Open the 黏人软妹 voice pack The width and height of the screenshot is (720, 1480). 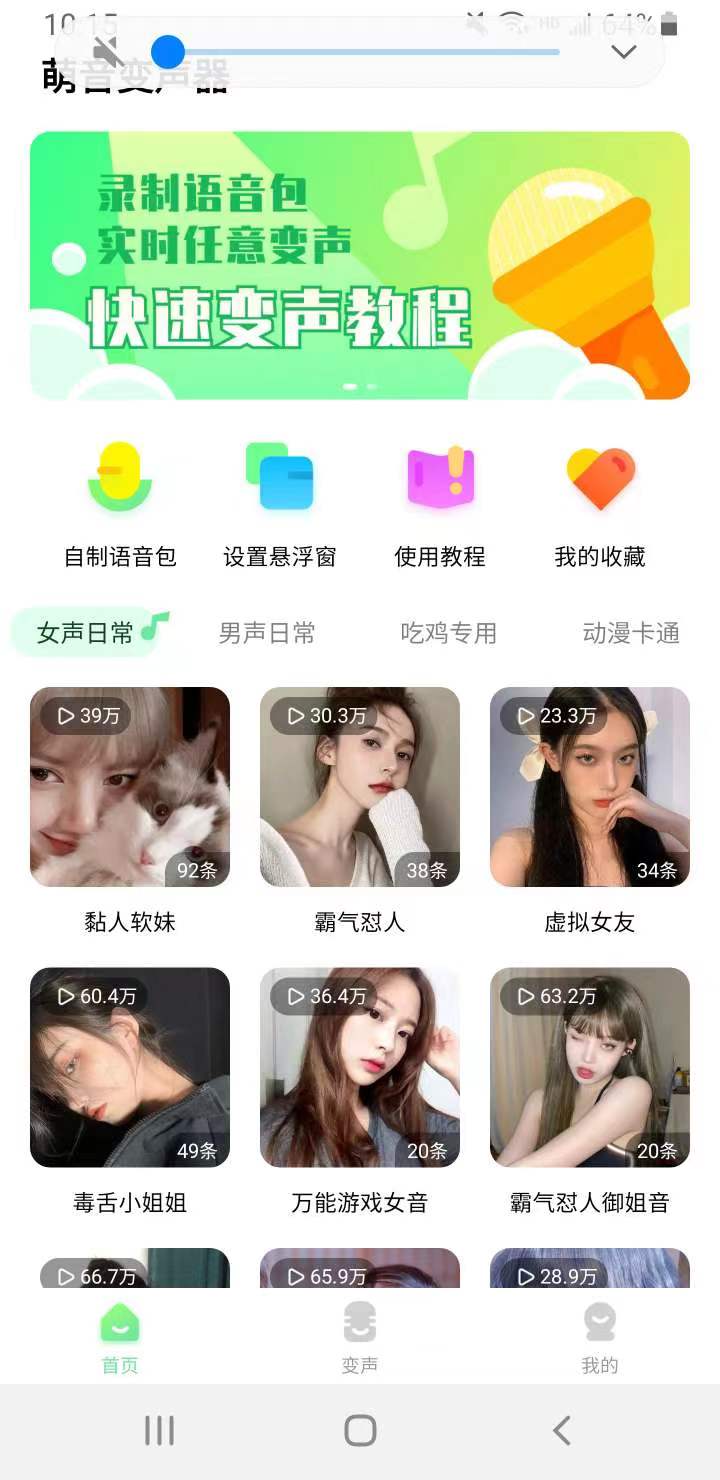tap(130, 787)
